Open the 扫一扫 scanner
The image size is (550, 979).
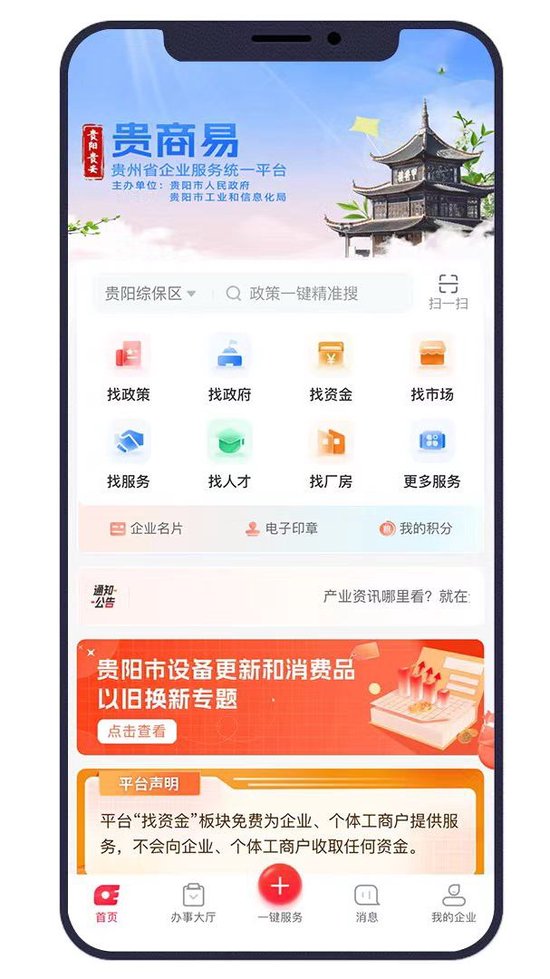point(448,292)
